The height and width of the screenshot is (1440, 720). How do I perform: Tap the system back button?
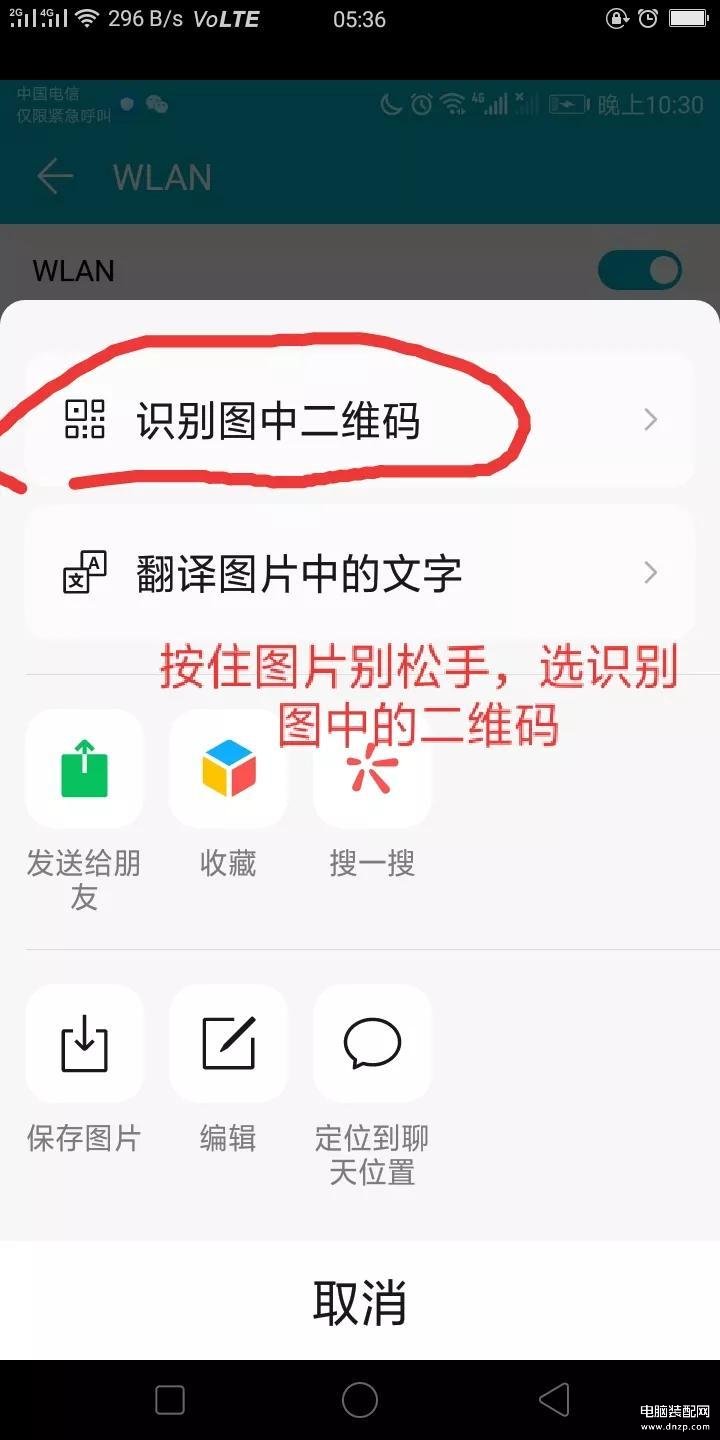coord(553,1399)
